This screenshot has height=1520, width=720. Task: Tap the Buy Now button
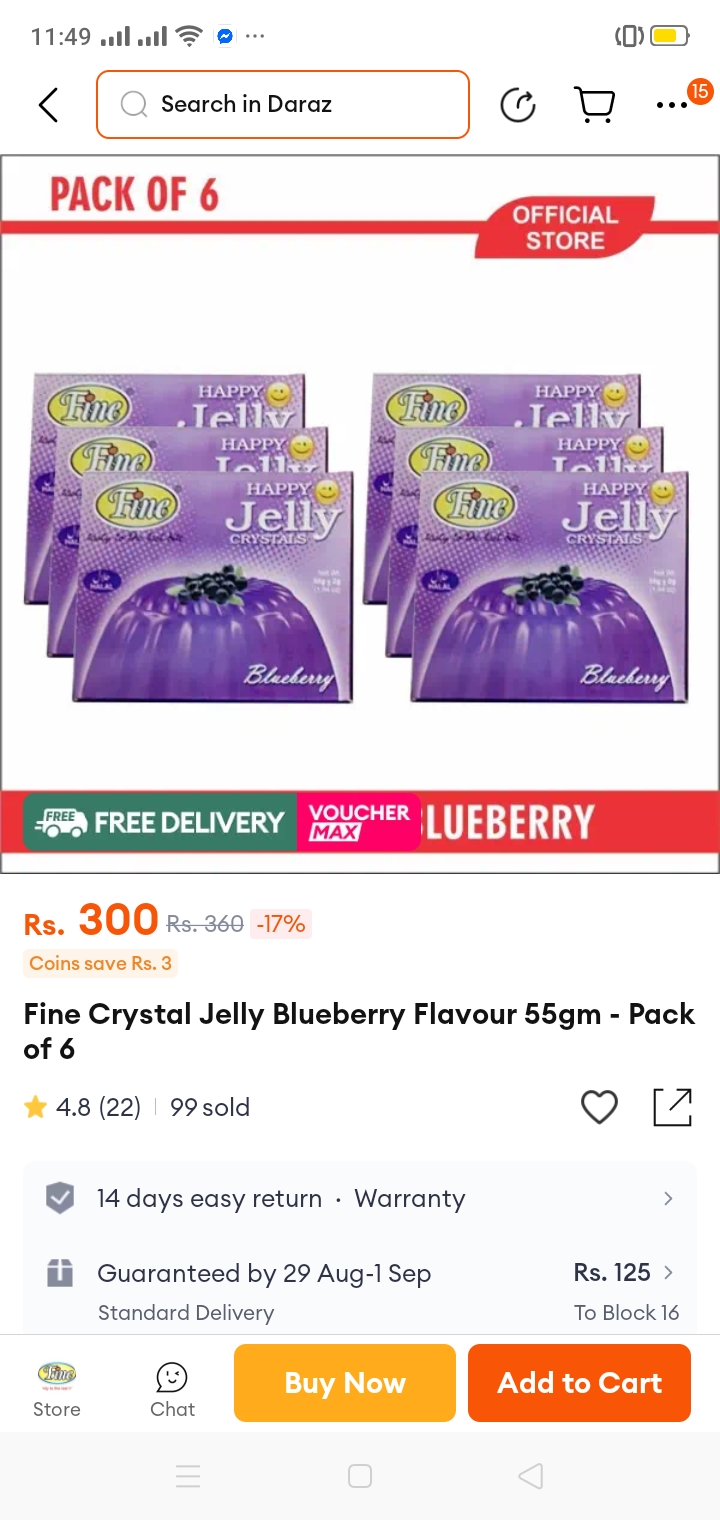coord(345,1383)
